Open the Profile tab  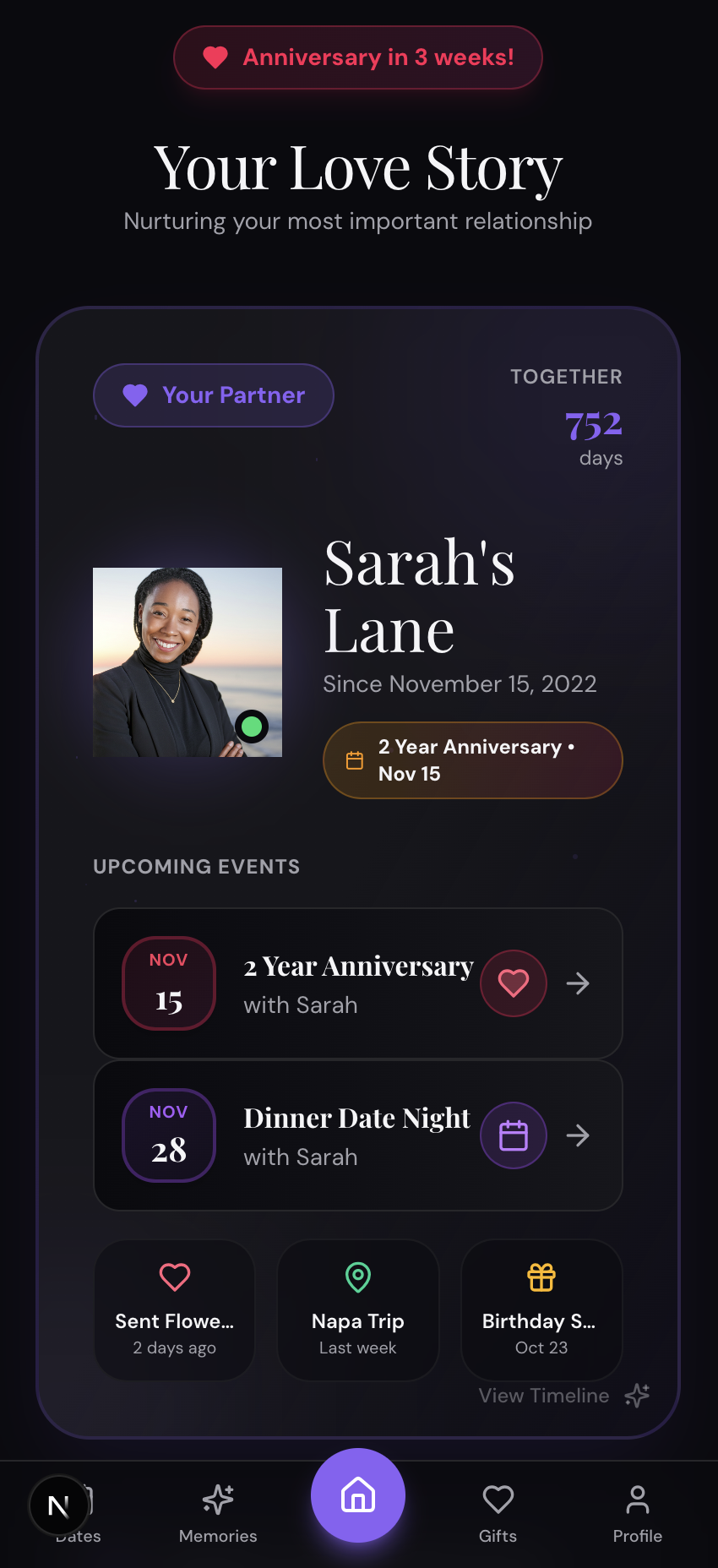(x=638, y=1512)
